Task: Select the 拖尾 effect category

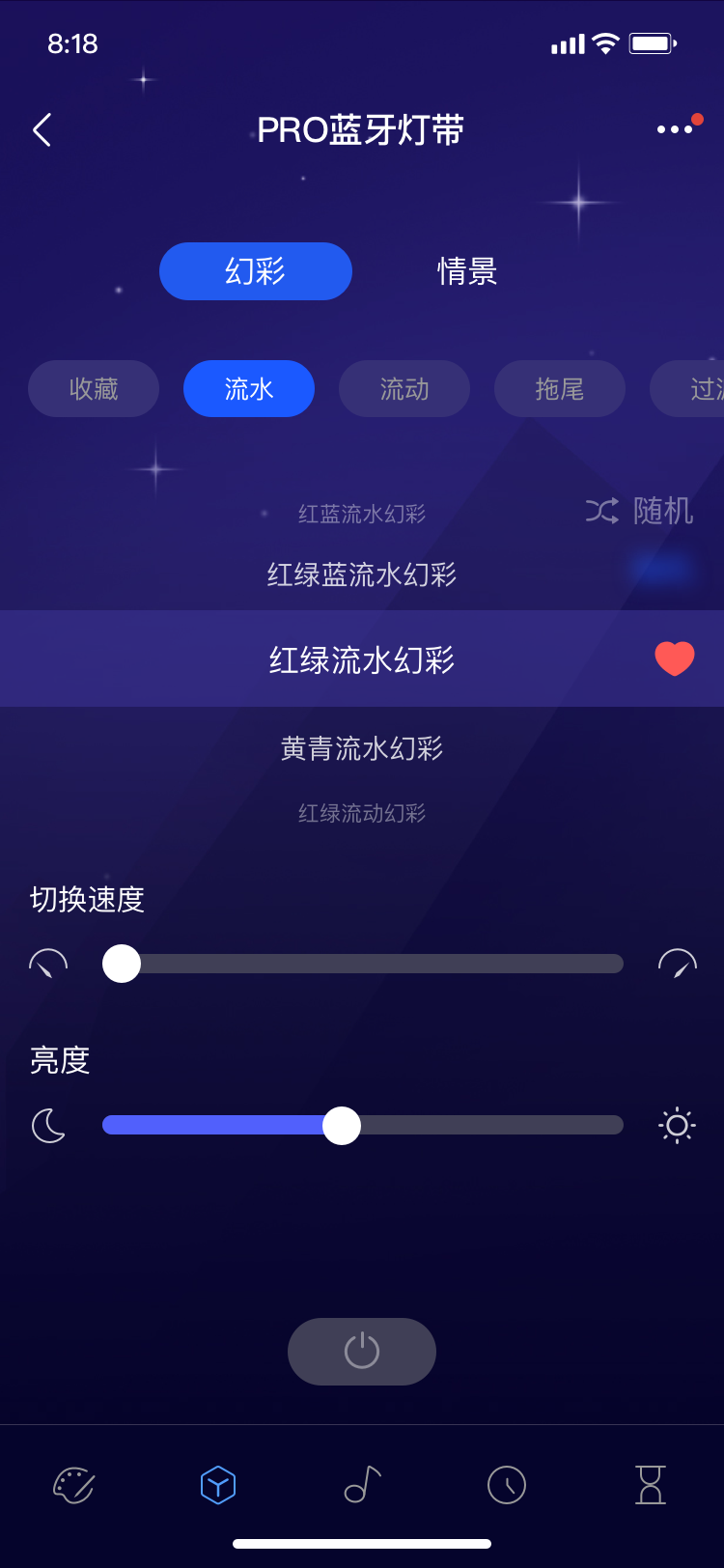Action: (560, 388)
